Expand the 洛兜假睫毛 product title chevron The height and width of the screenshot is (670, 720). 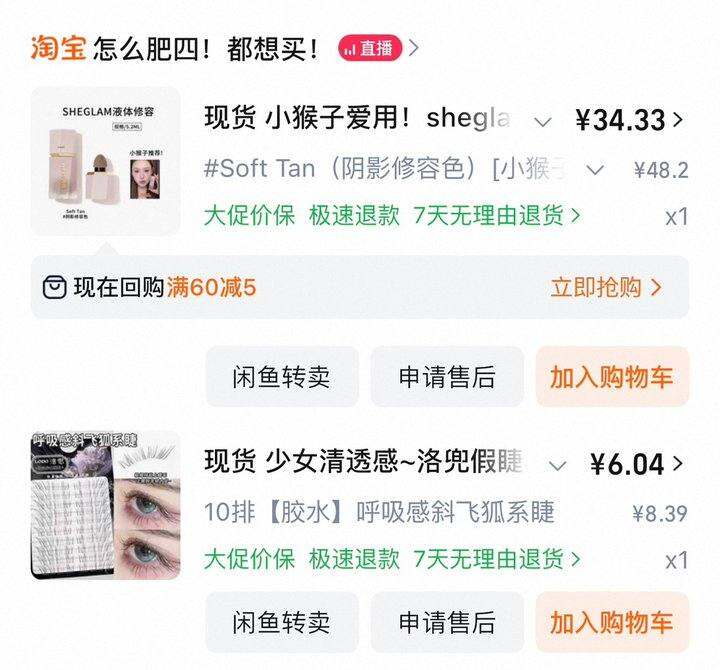tap(558, 465)
